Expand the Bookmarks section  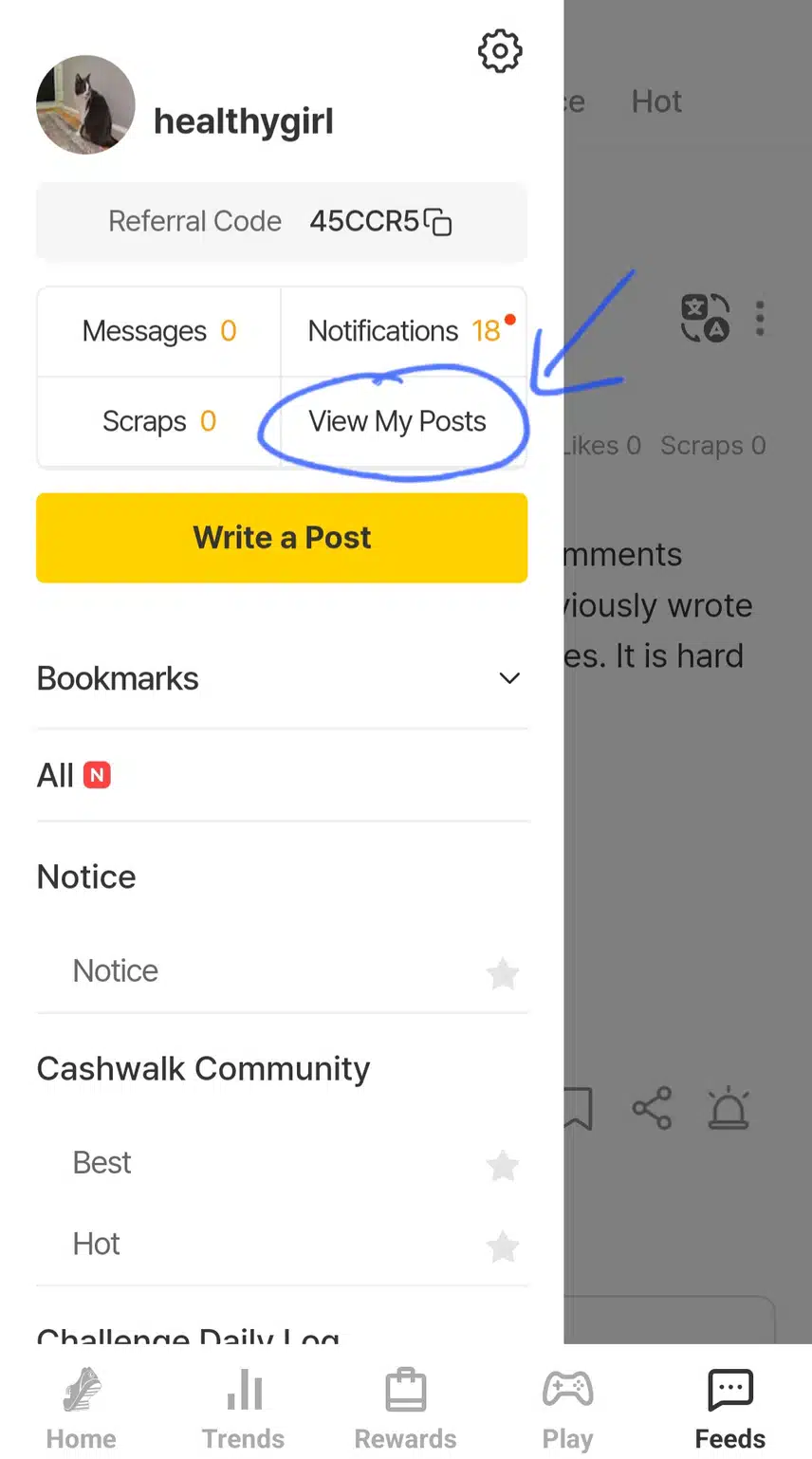[509, 678]
